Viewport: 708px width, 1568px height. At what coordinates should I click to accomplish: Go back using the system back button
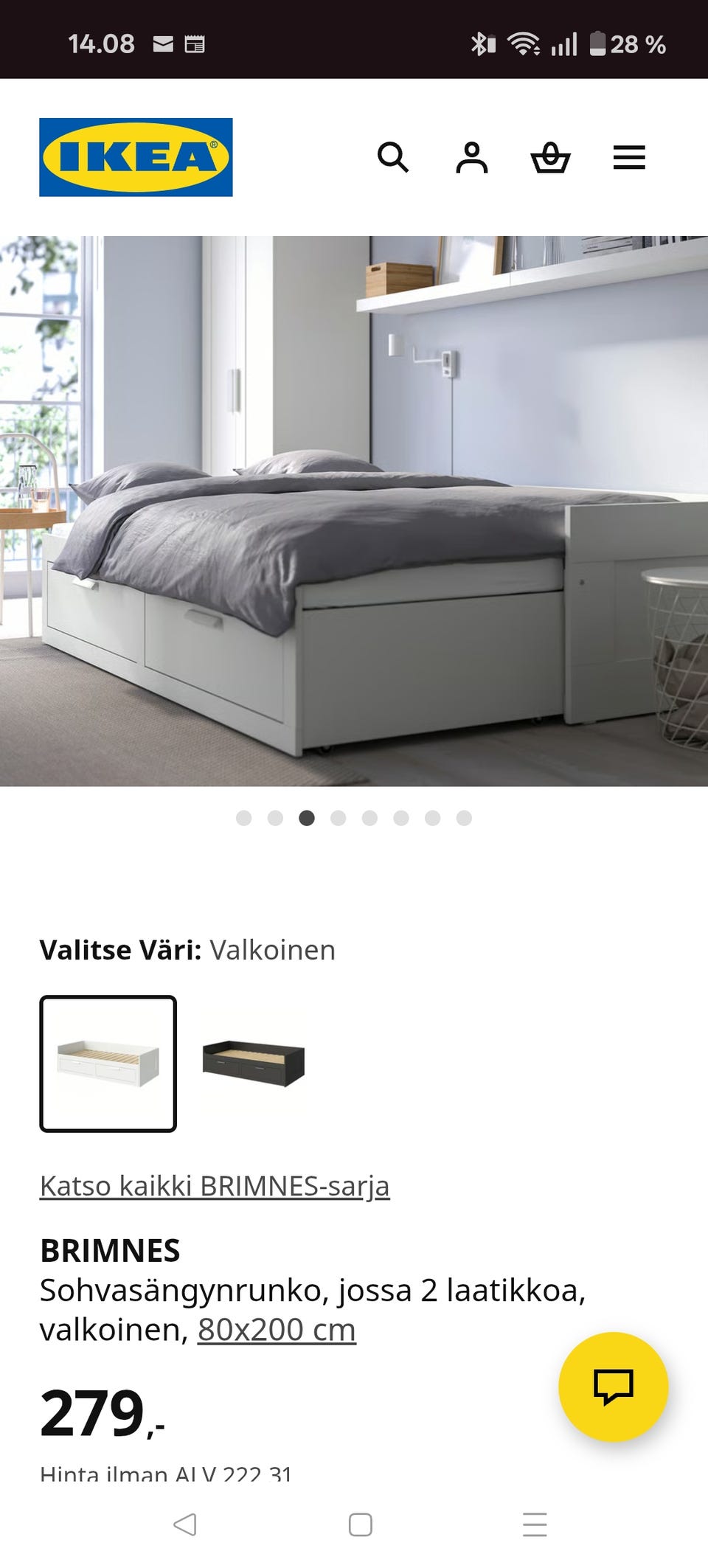(x=184, y=1524)
